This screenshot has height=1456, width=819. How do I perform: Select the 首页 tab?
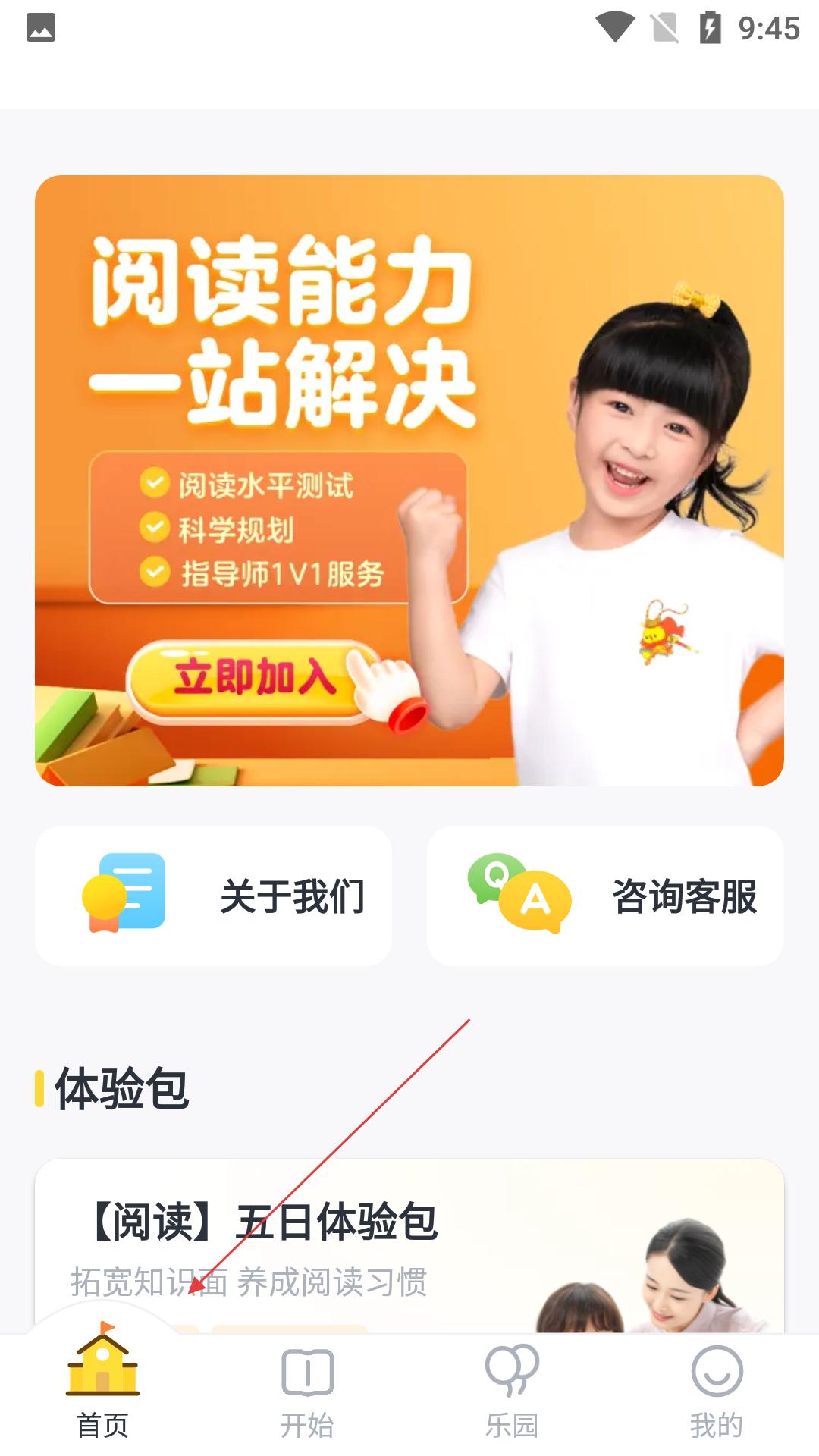102,1382
